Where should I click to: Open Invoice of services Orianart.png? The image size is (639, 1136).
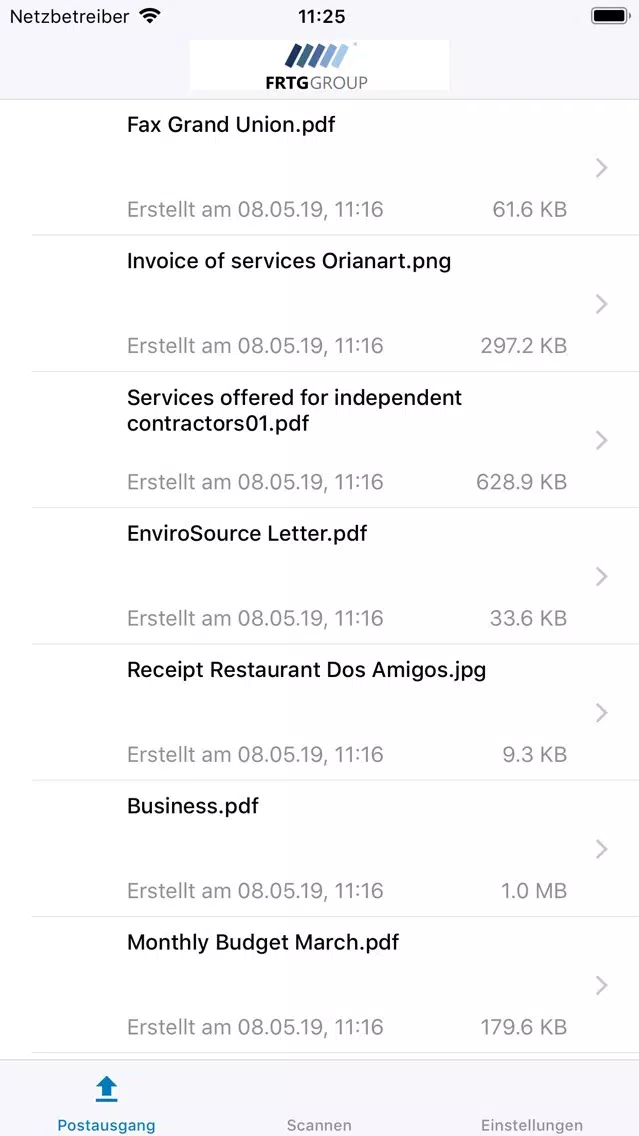pos(320,304)
